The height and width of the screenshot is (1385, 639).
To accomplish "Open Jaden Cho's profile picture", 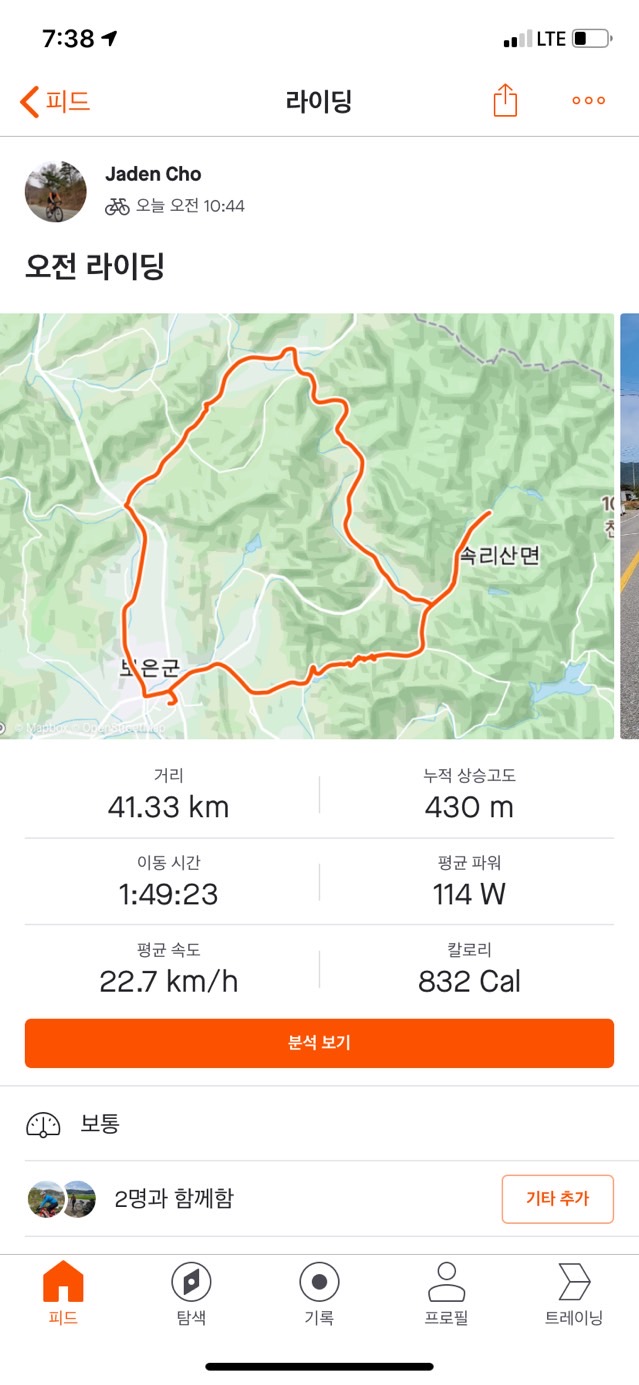I will point(56,191).
